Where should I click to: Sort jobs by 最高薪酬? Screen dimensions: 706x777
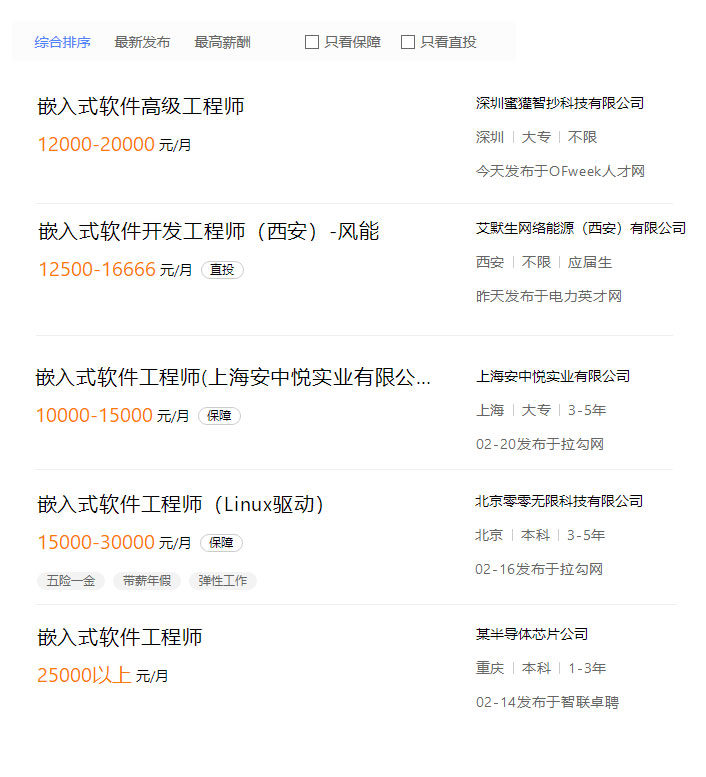222,42
